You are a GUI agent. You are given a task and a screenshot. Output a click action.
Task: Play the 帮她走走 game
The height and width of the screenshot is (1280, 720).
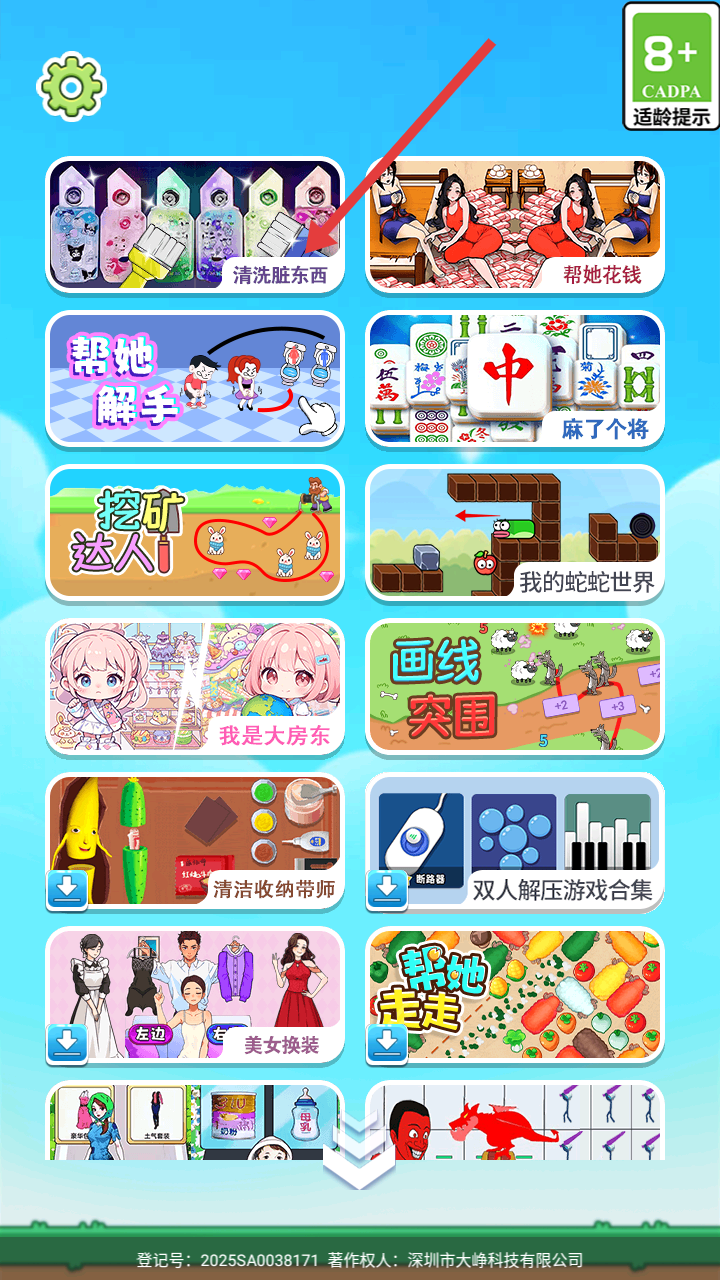click(514, 995)
